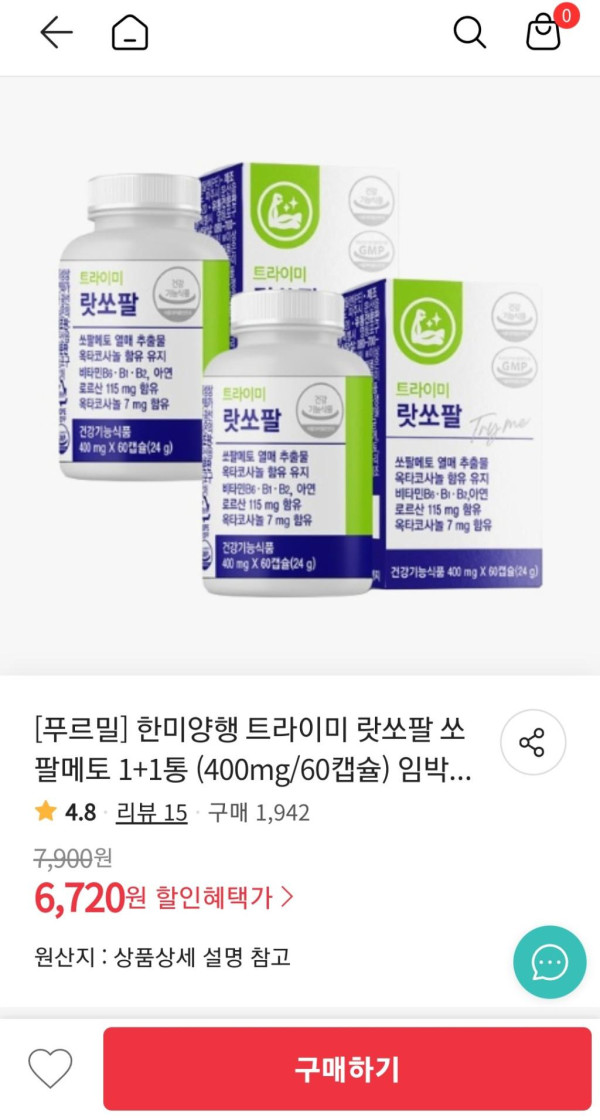Add product to wishlist with heart

[x=50, y=1069]
